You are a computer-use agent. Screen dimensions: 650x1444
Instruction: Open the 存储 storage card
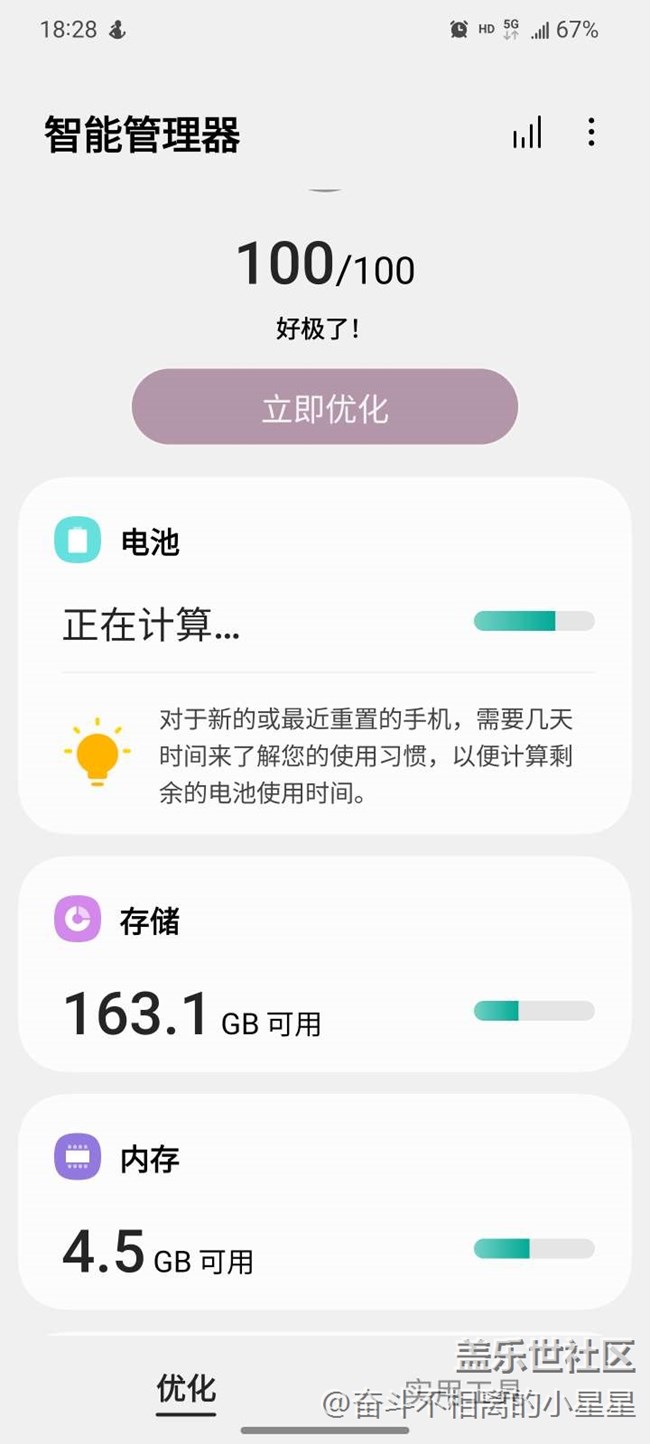[324, 963]
